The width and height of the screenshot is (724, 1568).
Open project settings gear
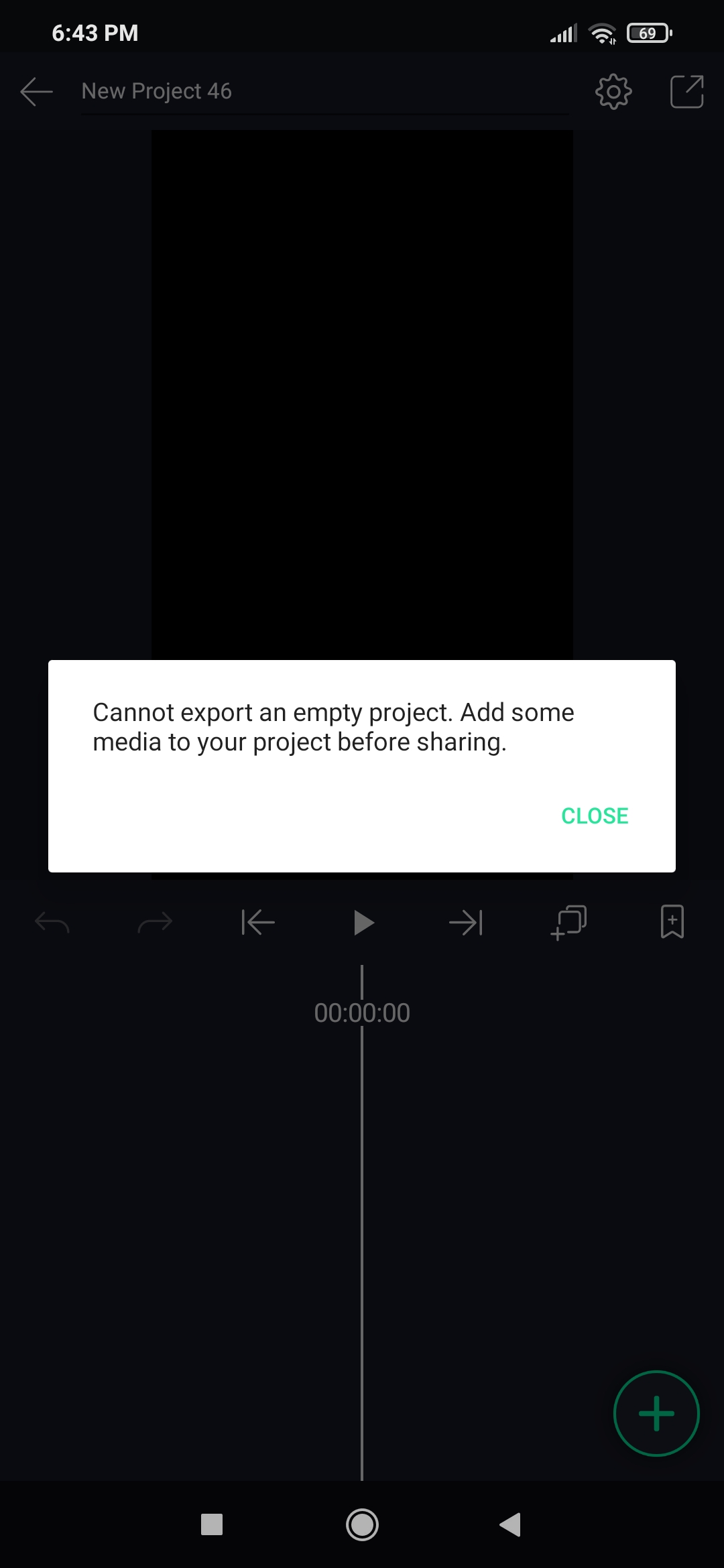(613, 91)
